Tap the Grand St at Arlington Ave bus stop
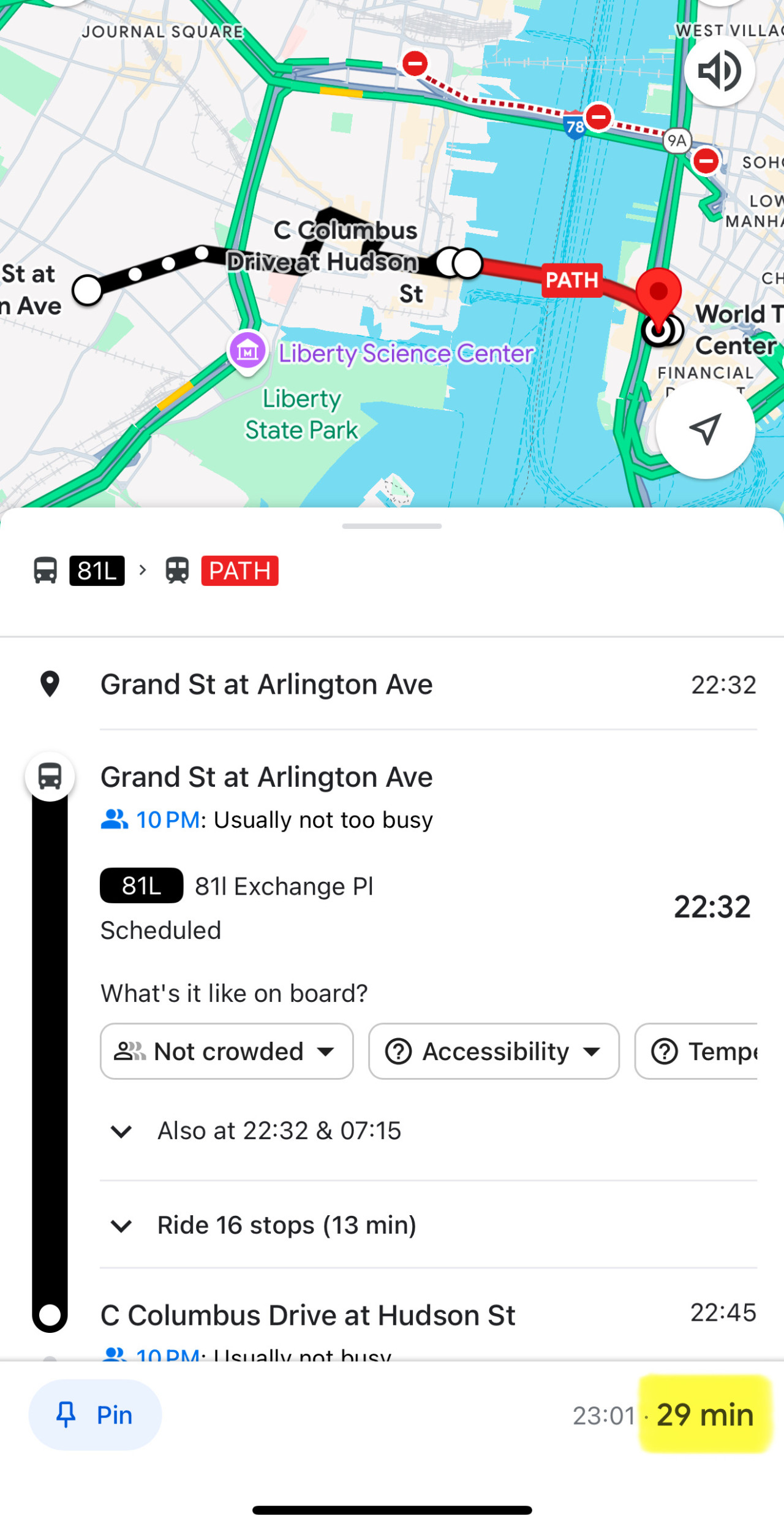Viewport: 784px width, 1529px height. tap(266, 777)
